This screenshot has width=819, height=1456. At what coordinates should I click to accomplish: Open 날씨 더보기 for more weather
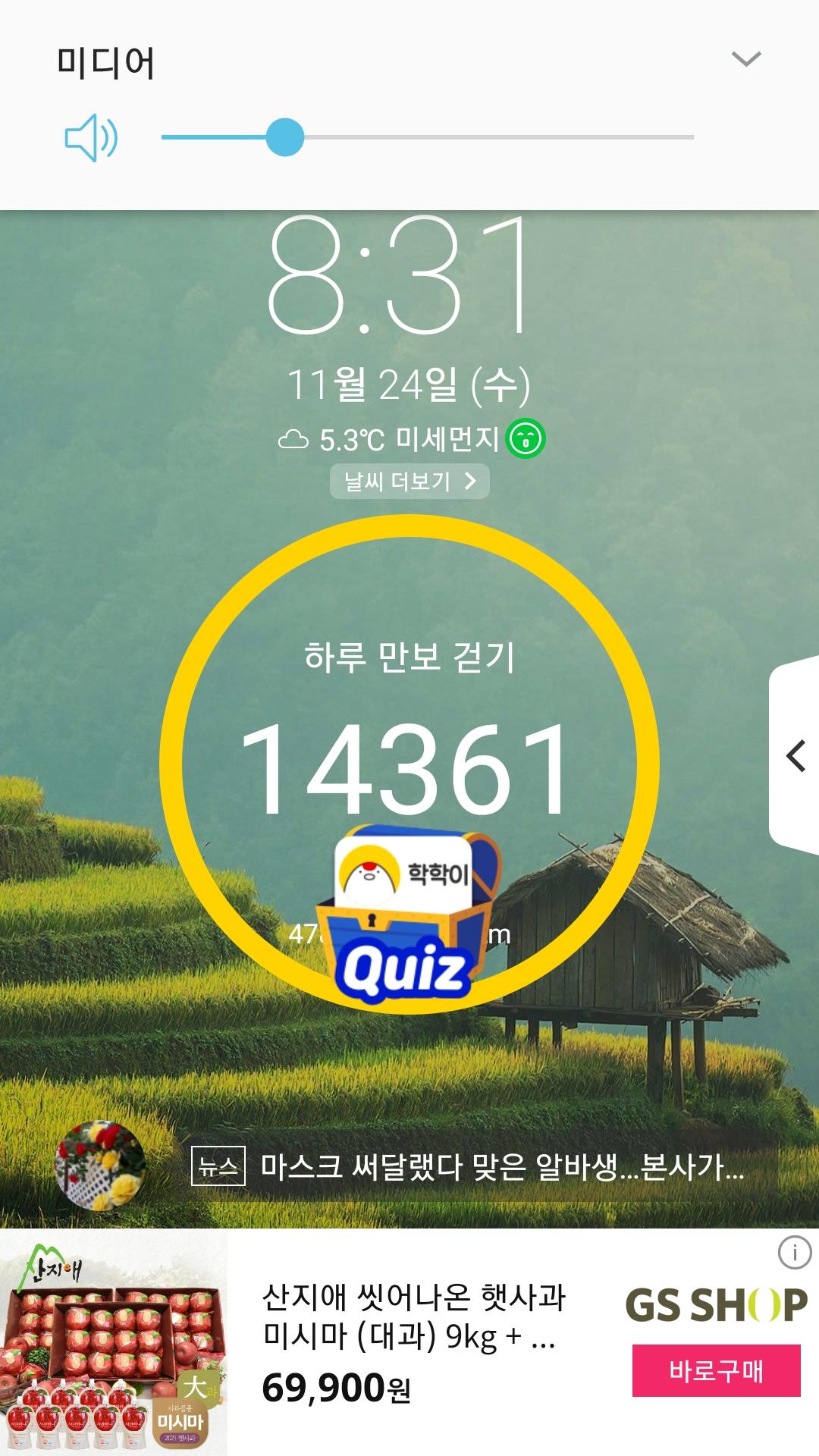(x=409, y=482)
